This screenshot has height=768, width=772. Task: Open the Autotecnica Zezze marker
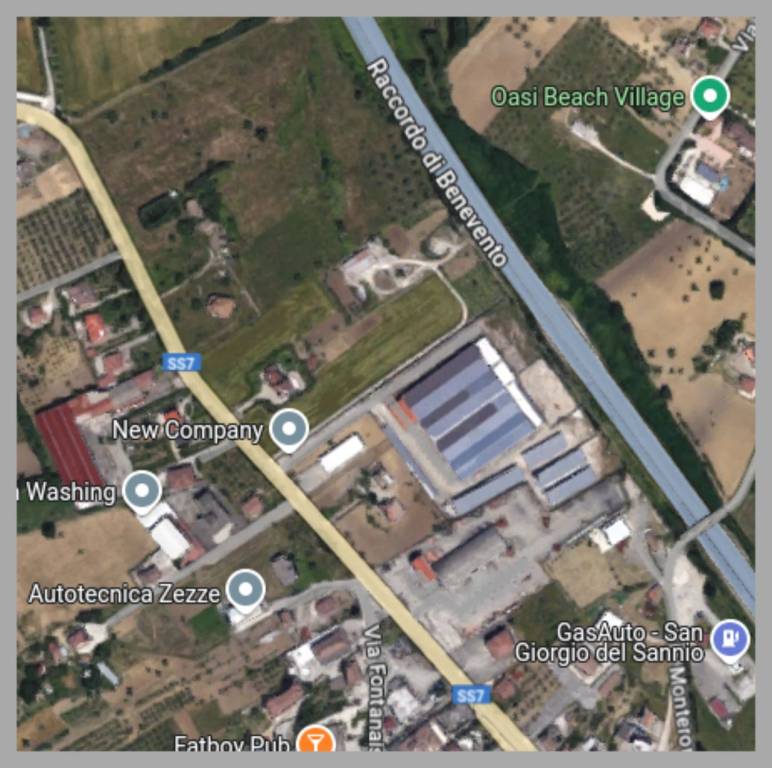[245, 590]
